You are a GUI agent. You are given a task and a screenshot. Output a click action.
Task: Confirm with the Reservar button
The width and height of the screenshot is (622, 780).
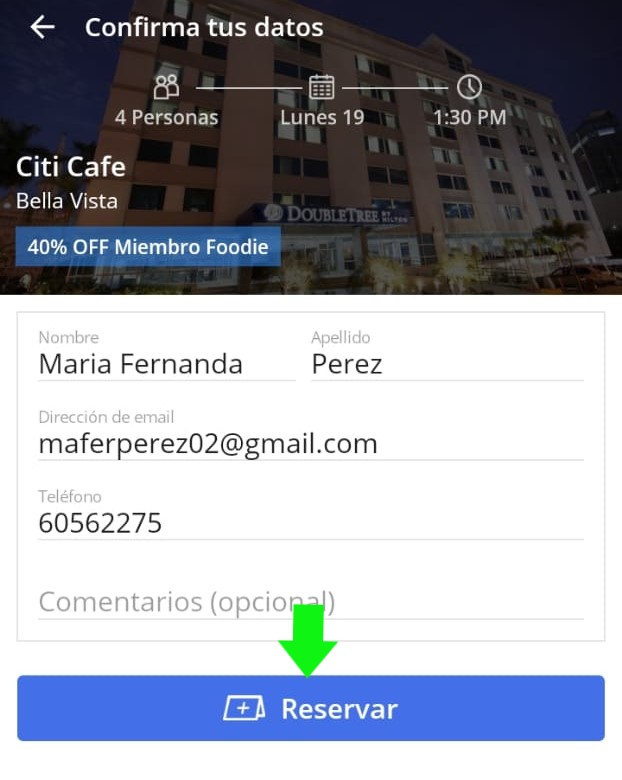(311, 708)
